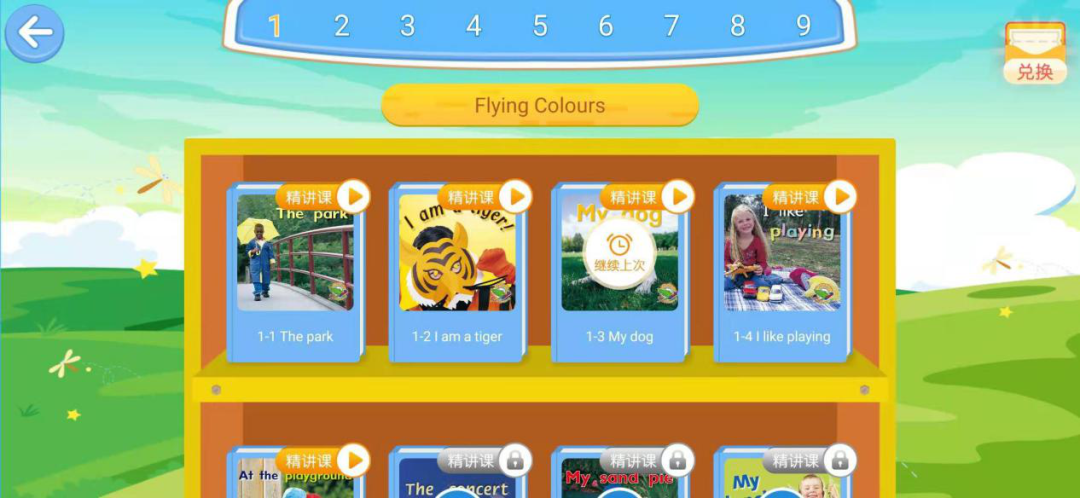Image resolution: width=1080 pixels, height=498 pixels.
Task: Select level 8 tab
Action: [x=738, y=27]
